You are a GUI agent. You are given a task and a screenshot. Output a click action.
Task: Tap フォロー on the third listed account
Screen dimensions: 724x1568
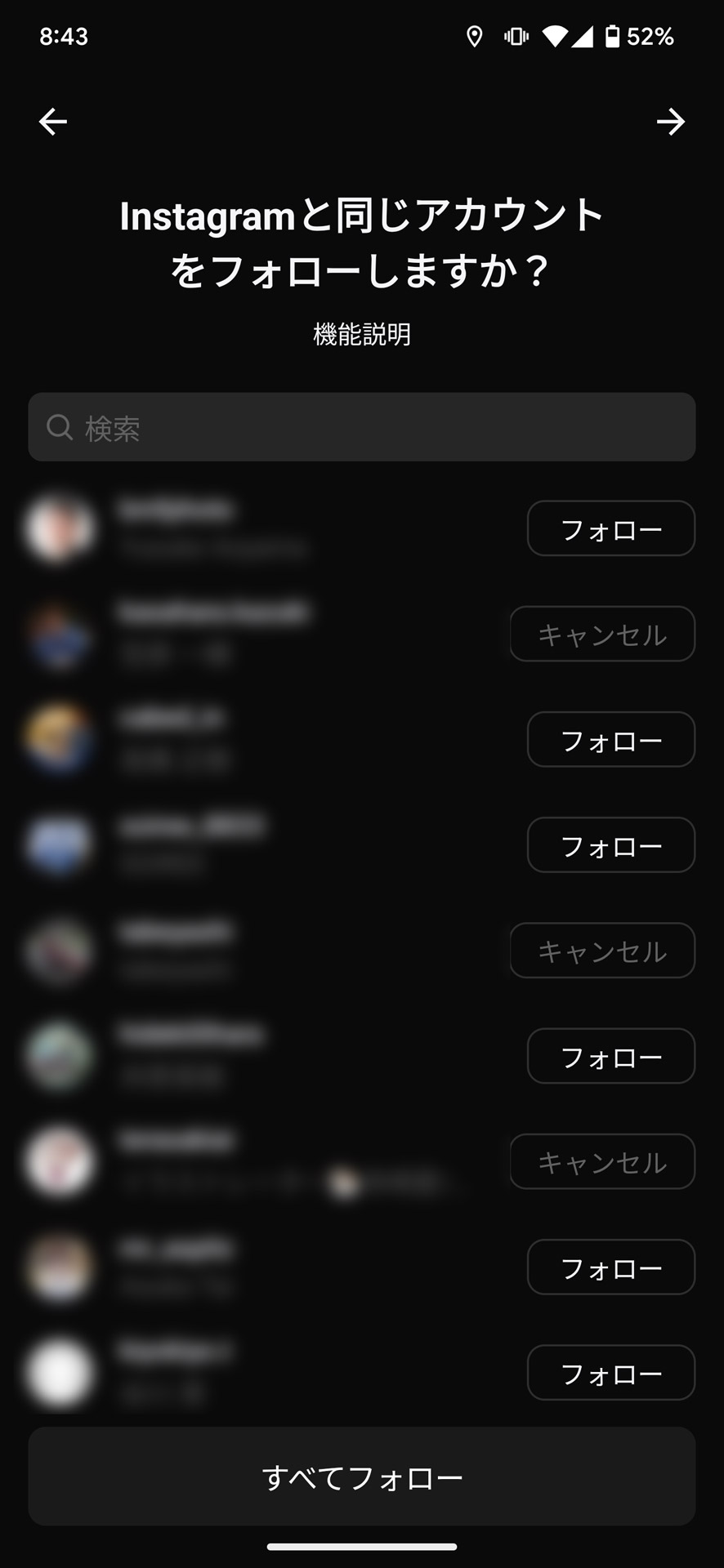click(x=611, y=740)
